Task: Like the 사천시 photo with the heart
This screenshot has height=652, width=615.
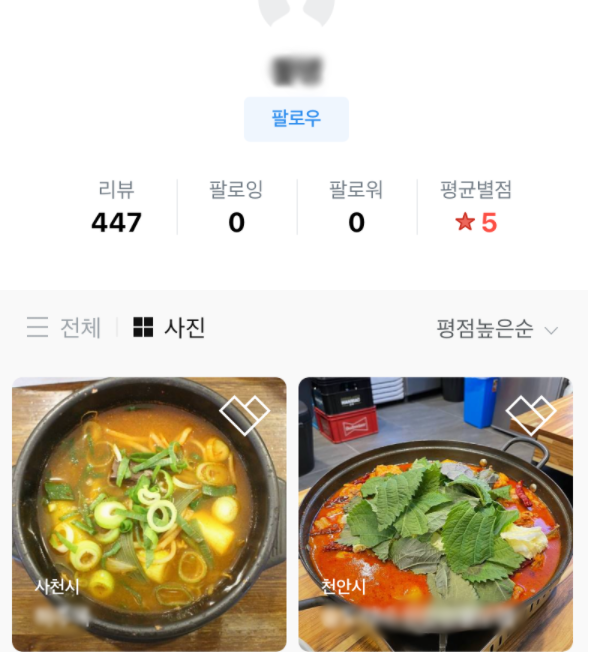Action: click(244, 415)
